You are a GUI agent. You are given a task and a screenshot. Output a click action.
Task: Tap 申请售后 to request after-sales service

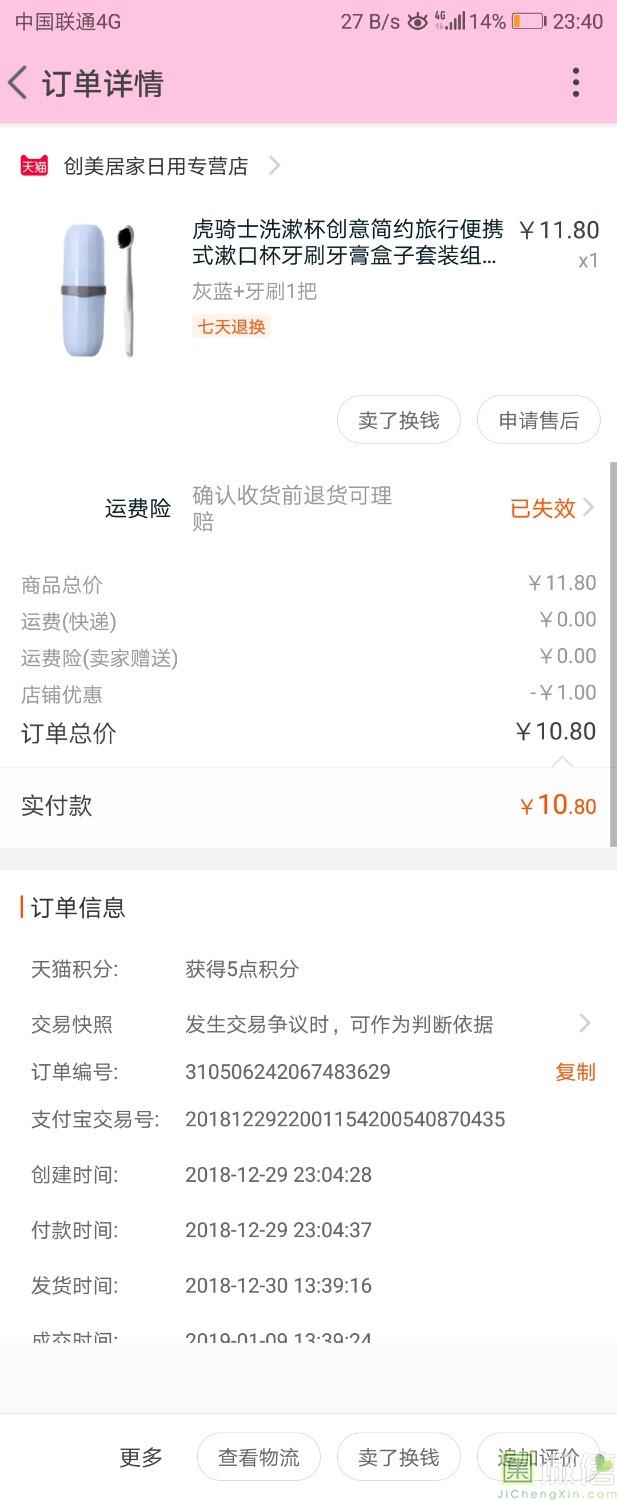tap(538, 421)
